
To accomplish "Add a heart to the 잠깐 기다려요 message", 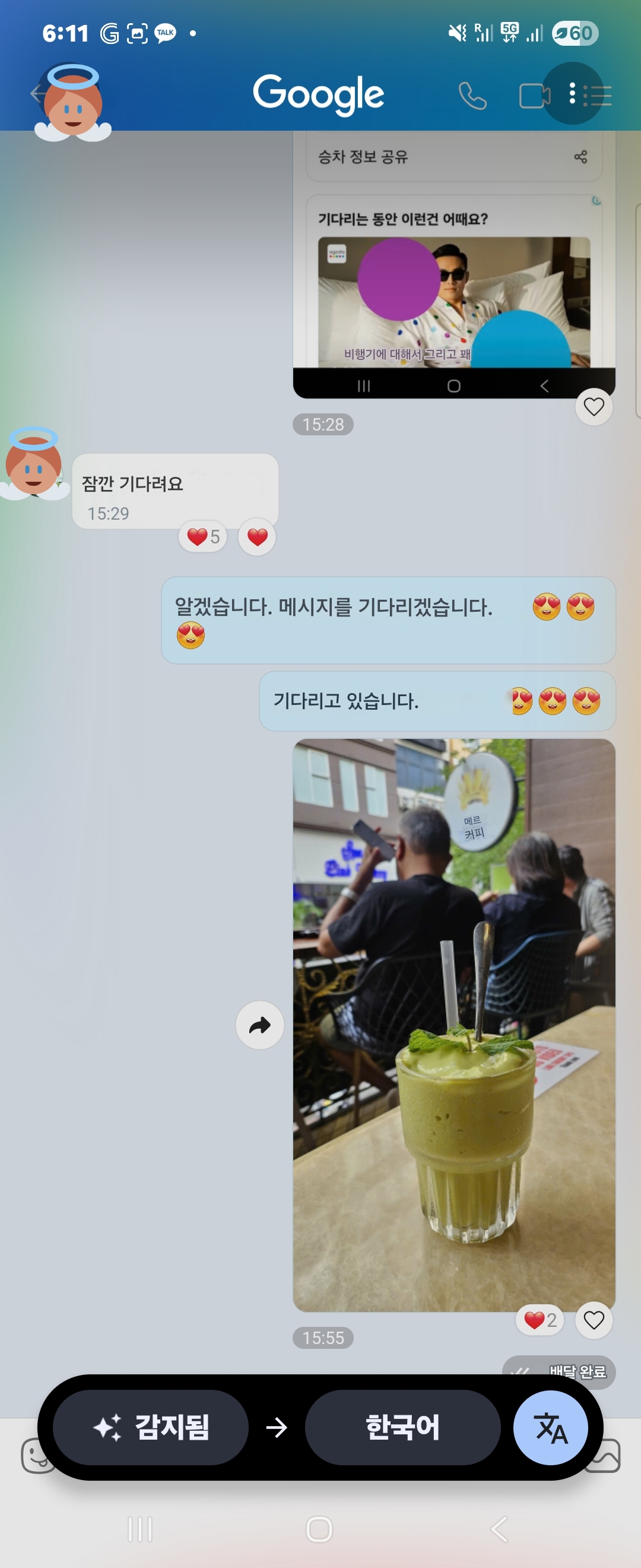I will point(257,537).
